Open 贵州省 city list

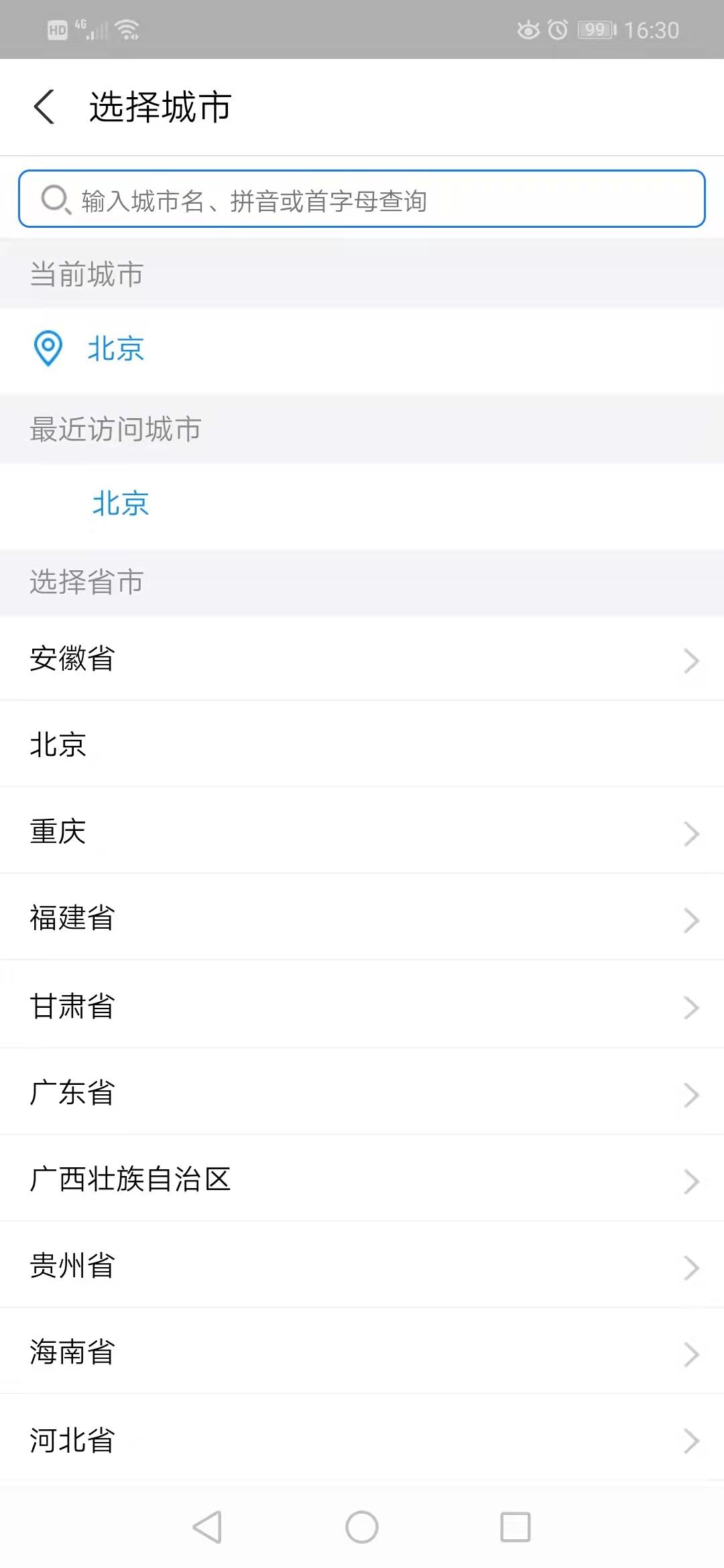click(362, 1264)
